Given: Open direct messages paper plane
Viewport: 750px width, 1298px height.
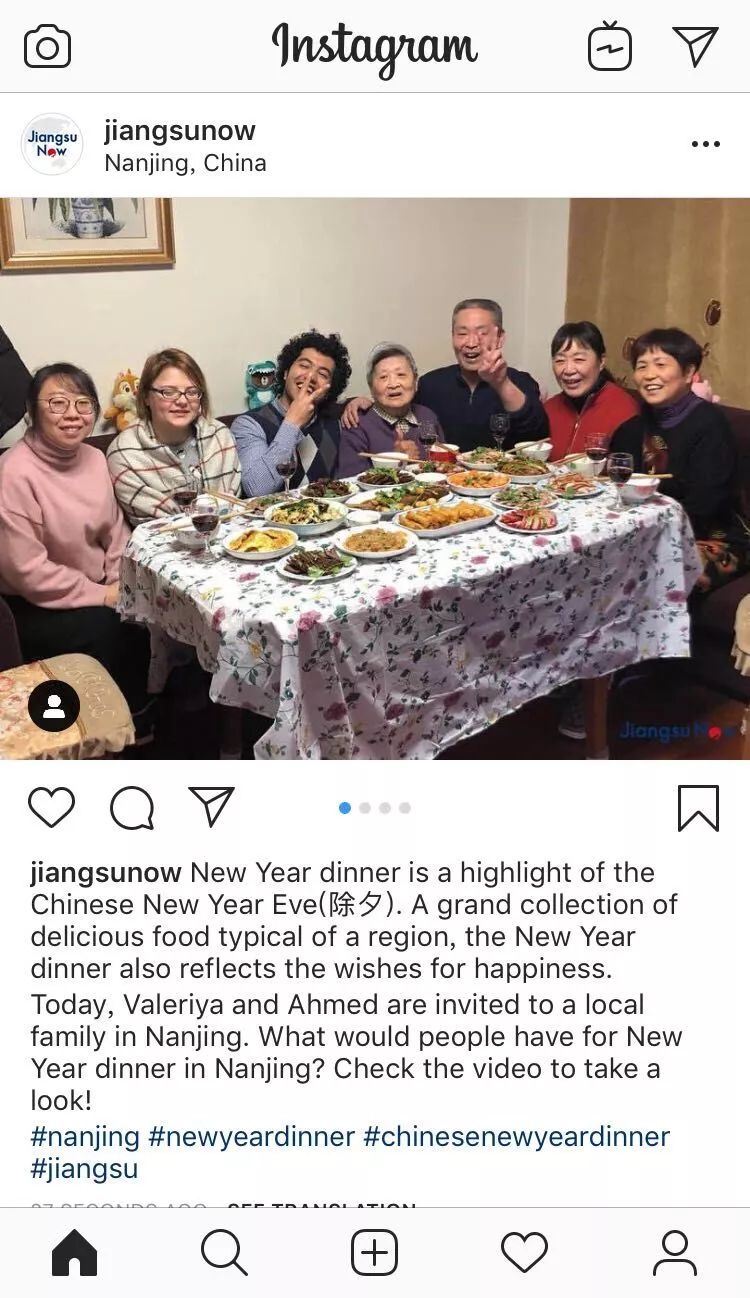Looking at the screenshot, I should point(695,47).
